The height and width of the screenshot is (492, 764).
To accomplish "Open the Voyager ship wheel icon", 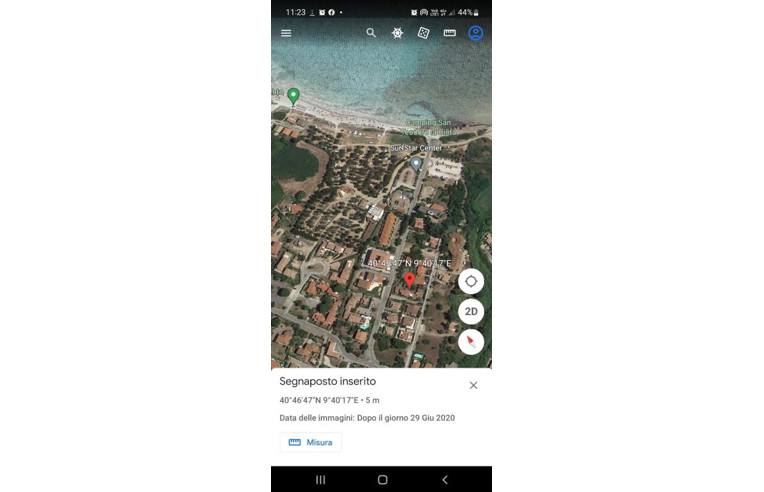I will [x=397, y=33].
